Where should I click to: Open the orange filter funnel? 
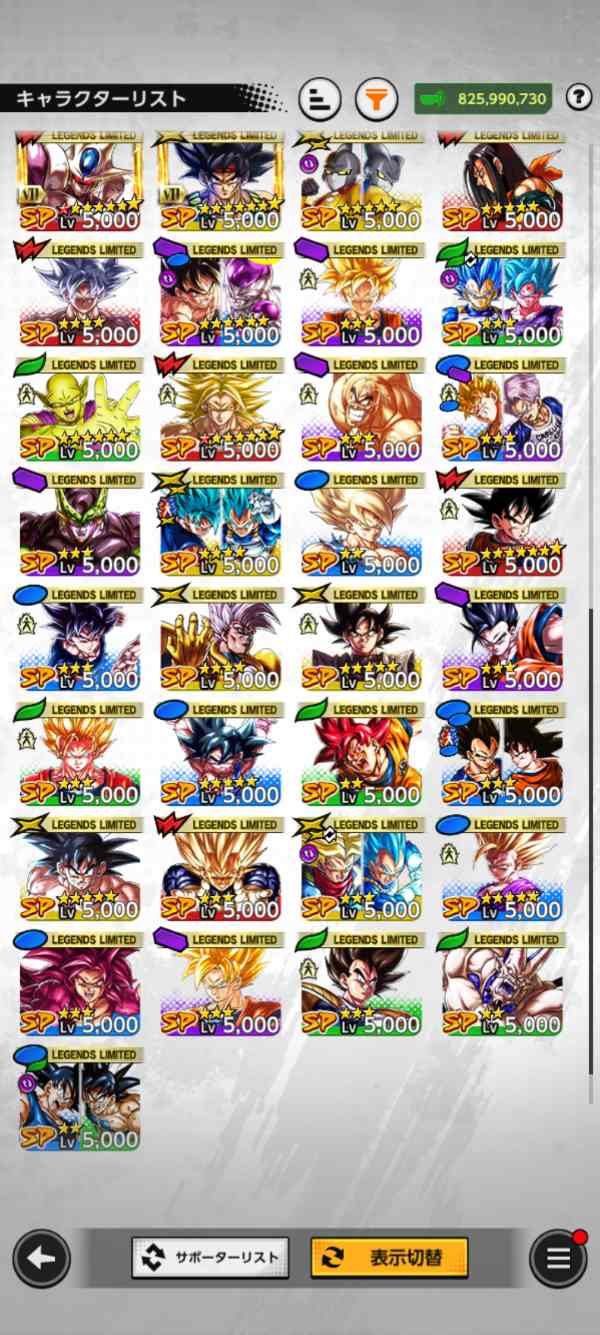tap(376, 99)
